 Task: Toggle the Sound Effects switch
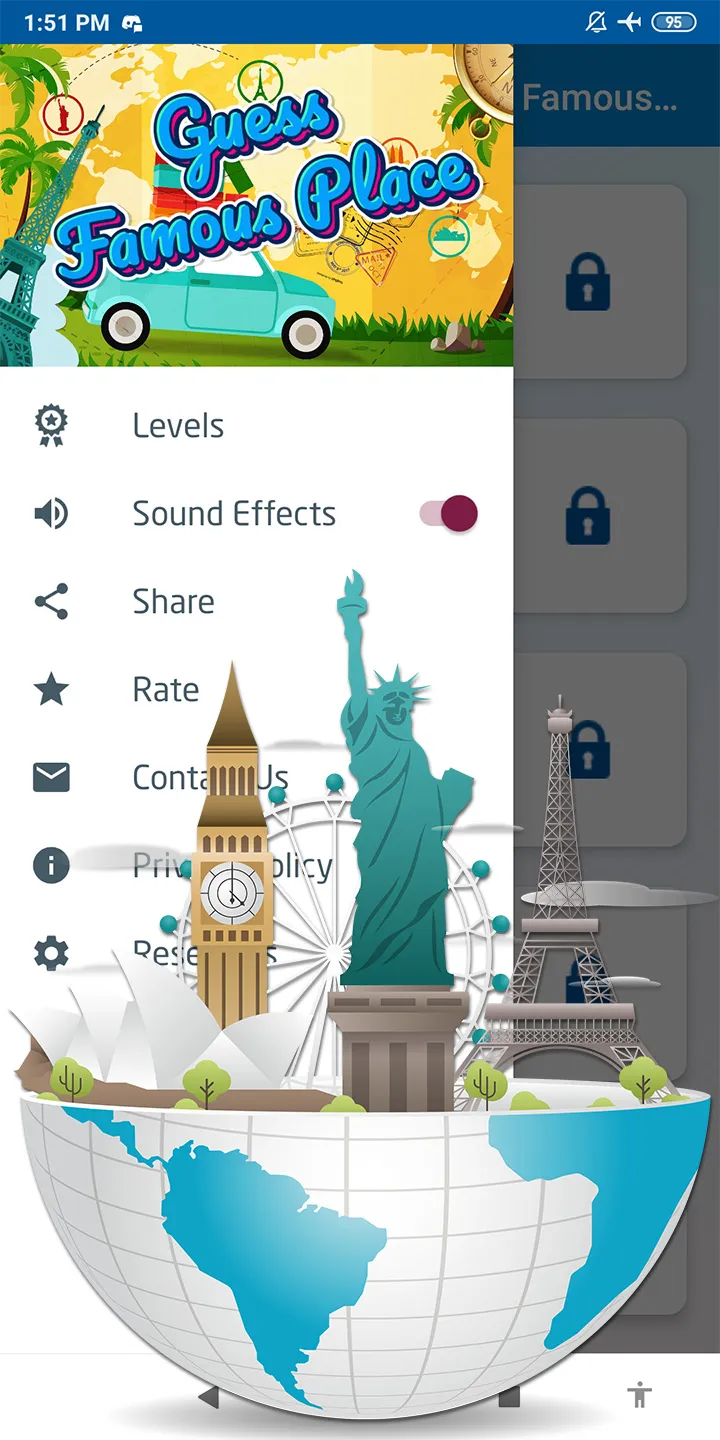(x=448, y=514)
